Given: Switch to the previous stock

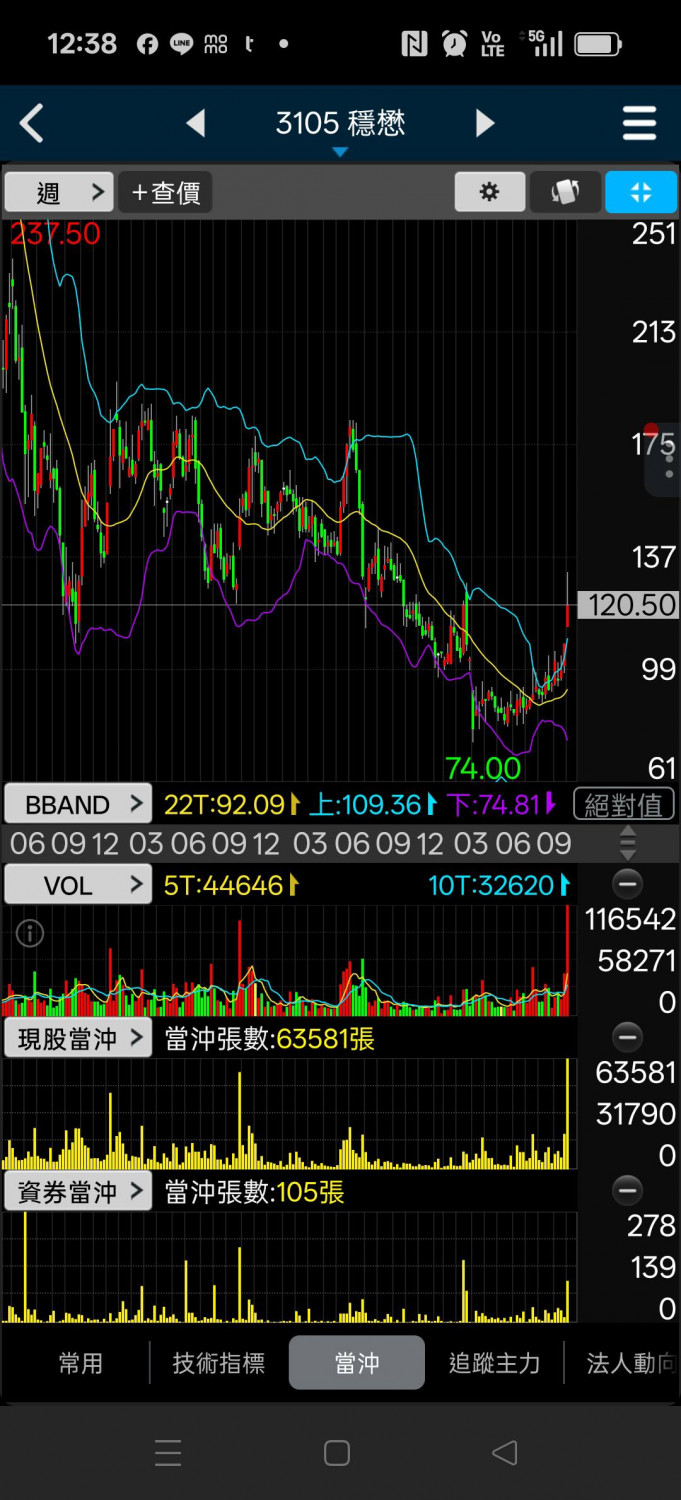Looking at the screenshot, I should coord(196,124).
